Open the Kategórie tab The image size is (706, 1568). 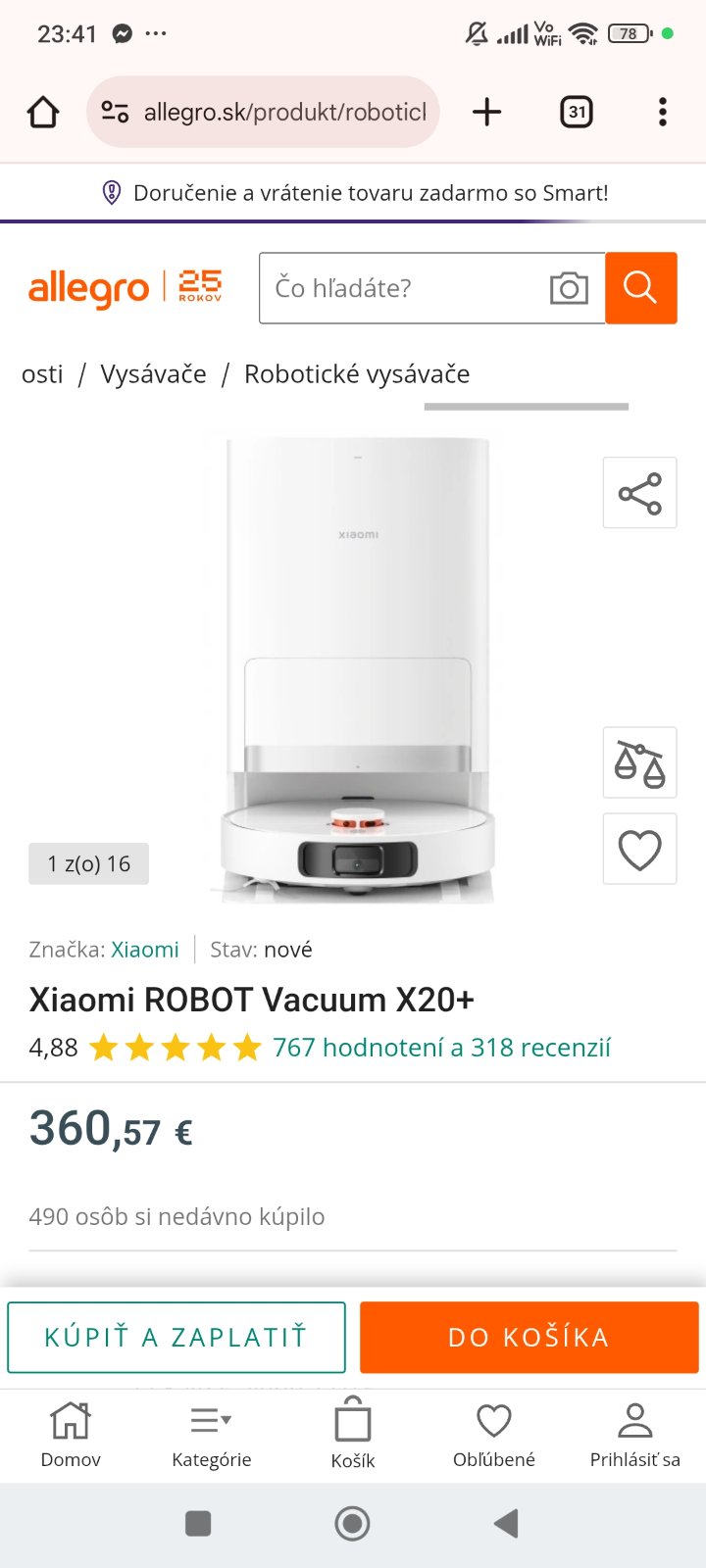(211, 1433)
